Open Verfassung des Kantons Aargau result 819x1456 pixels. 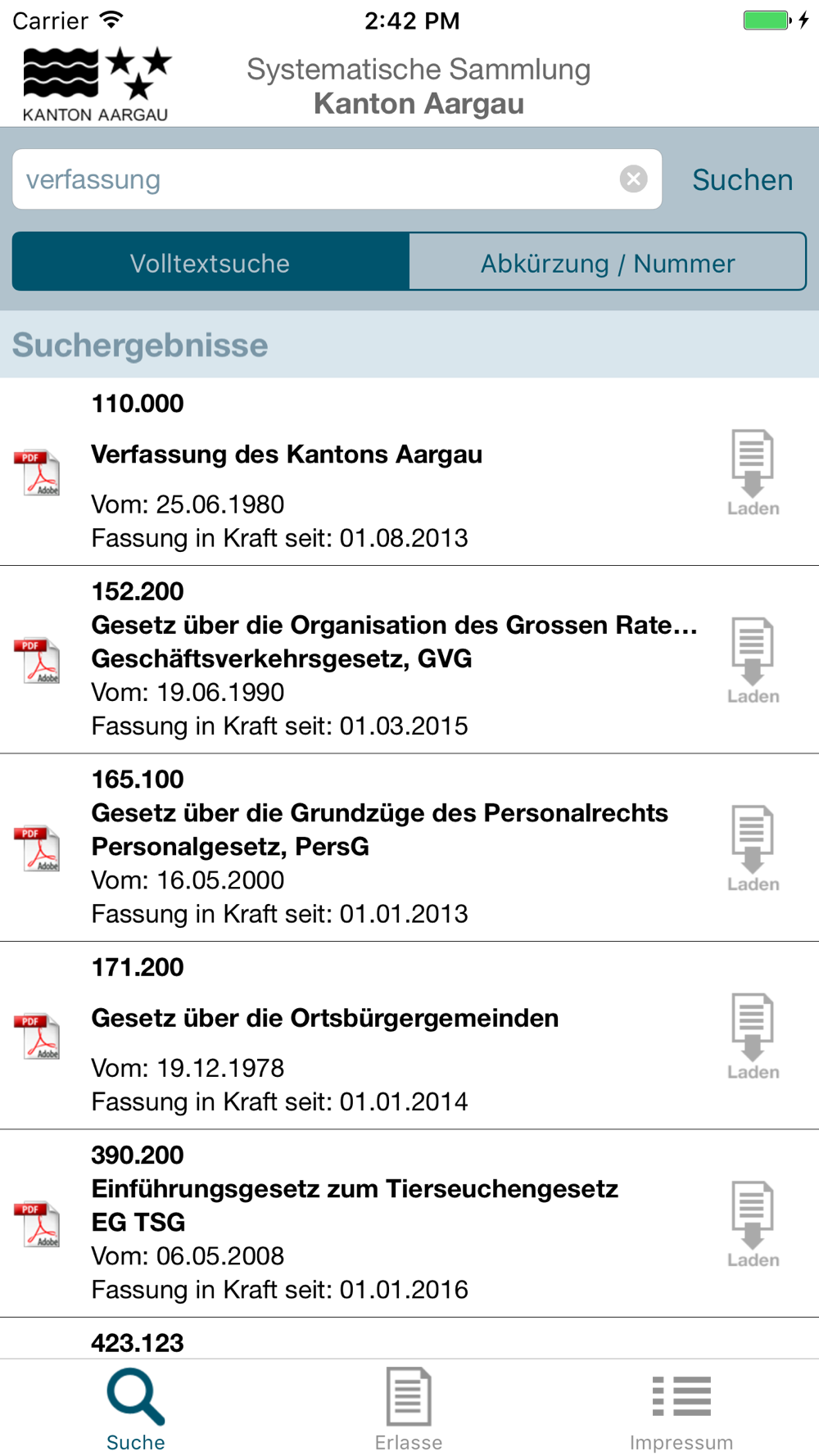point(352,472)
